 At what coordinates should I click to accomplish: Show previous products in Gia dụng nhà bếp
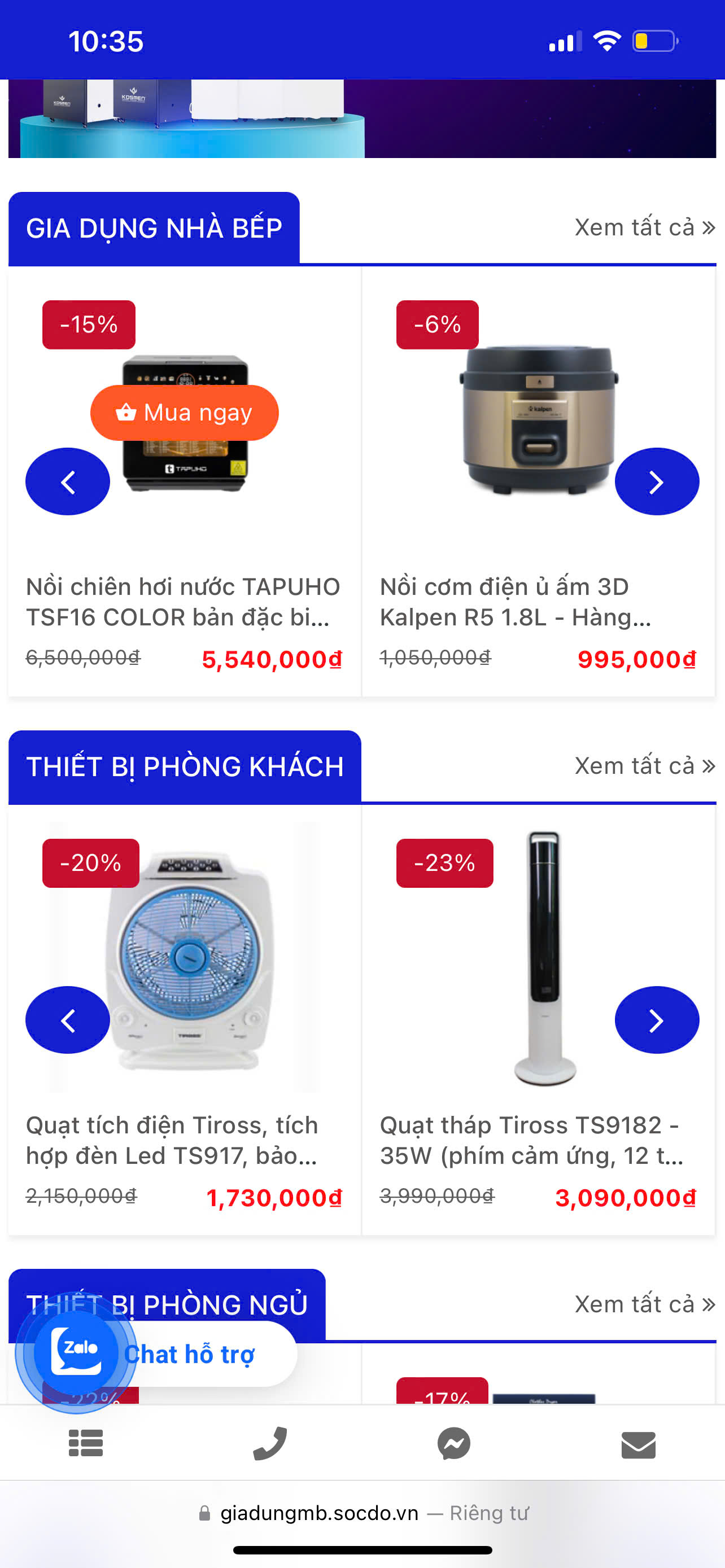click(x=68, y=481)
